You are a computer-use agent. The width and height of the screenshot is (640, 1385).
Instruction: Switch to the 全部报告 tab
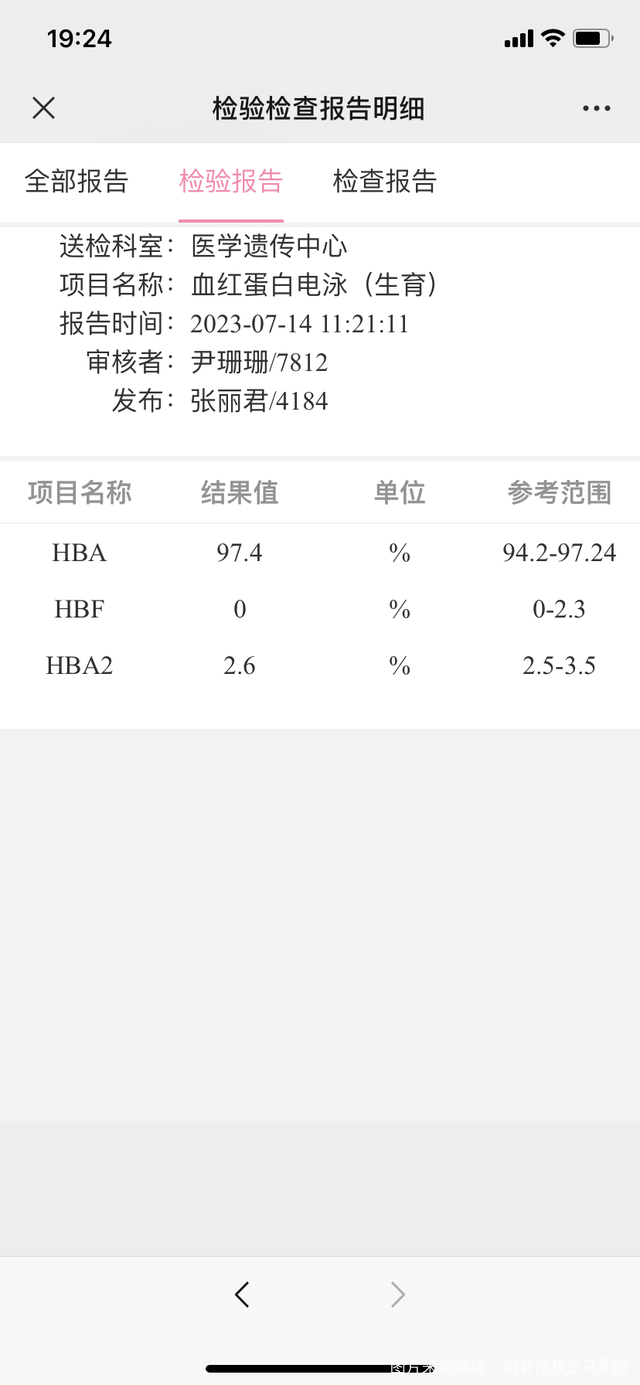77,181
